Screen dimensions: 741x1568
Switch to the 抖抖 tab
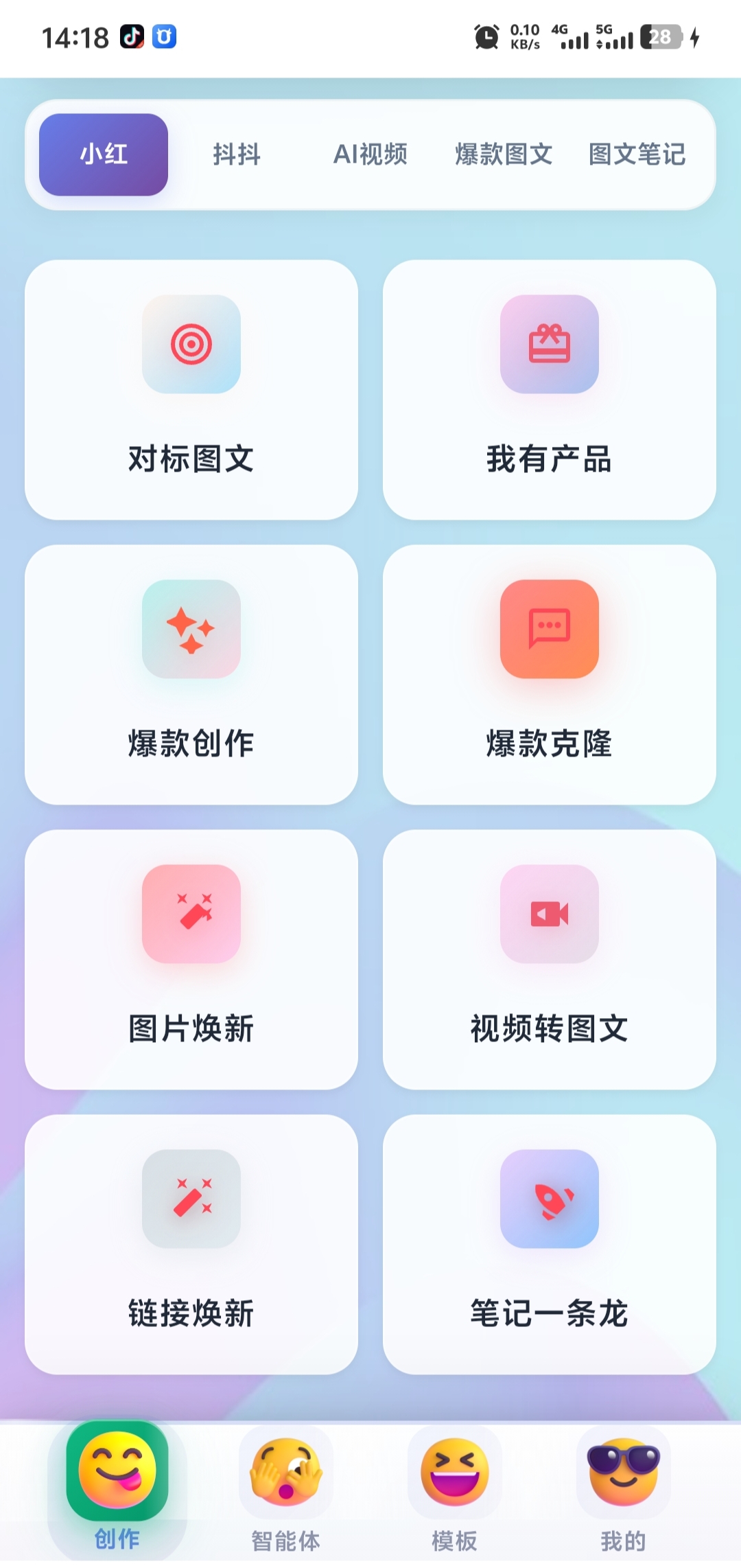[236, 154]
